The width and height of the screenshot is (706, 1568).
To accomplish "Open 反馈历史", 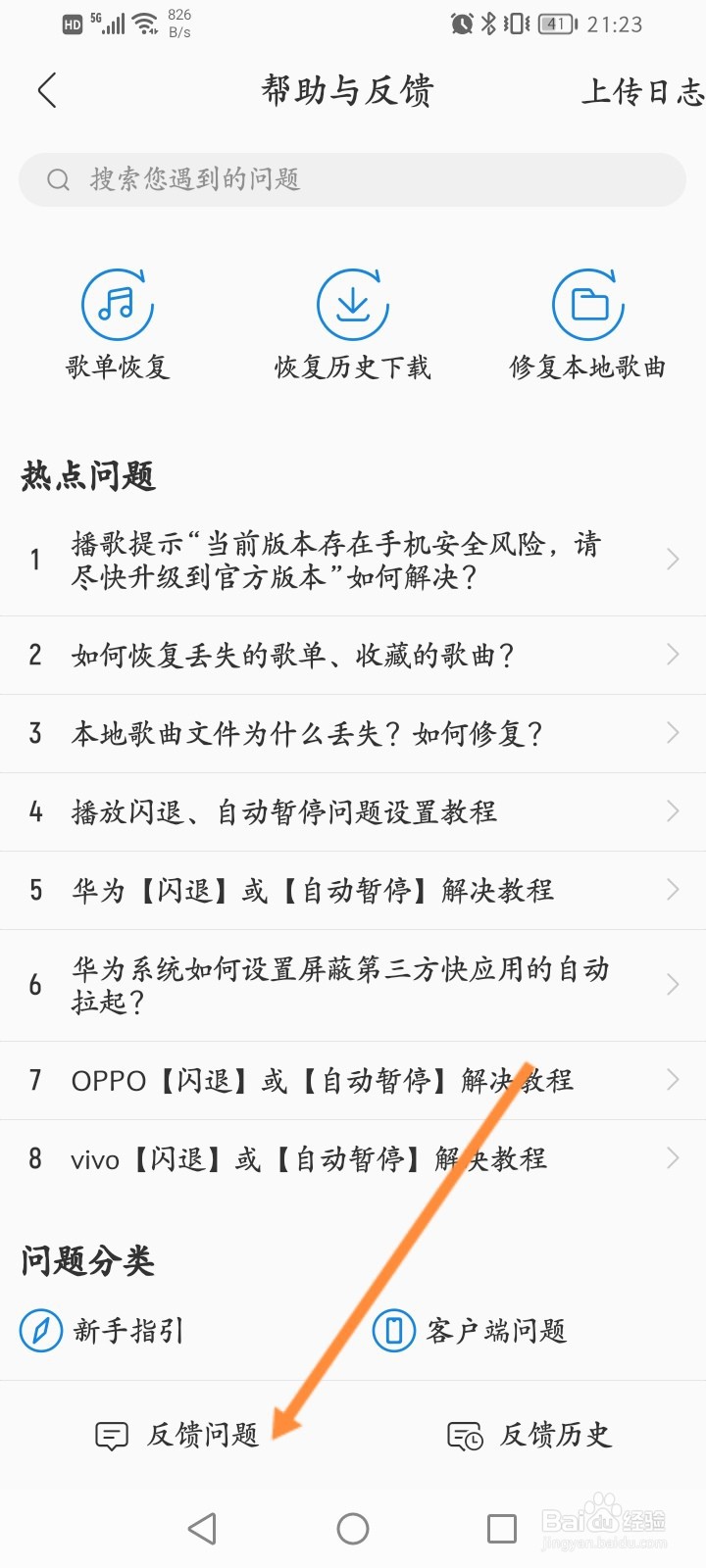I will tap(529, 1436).
